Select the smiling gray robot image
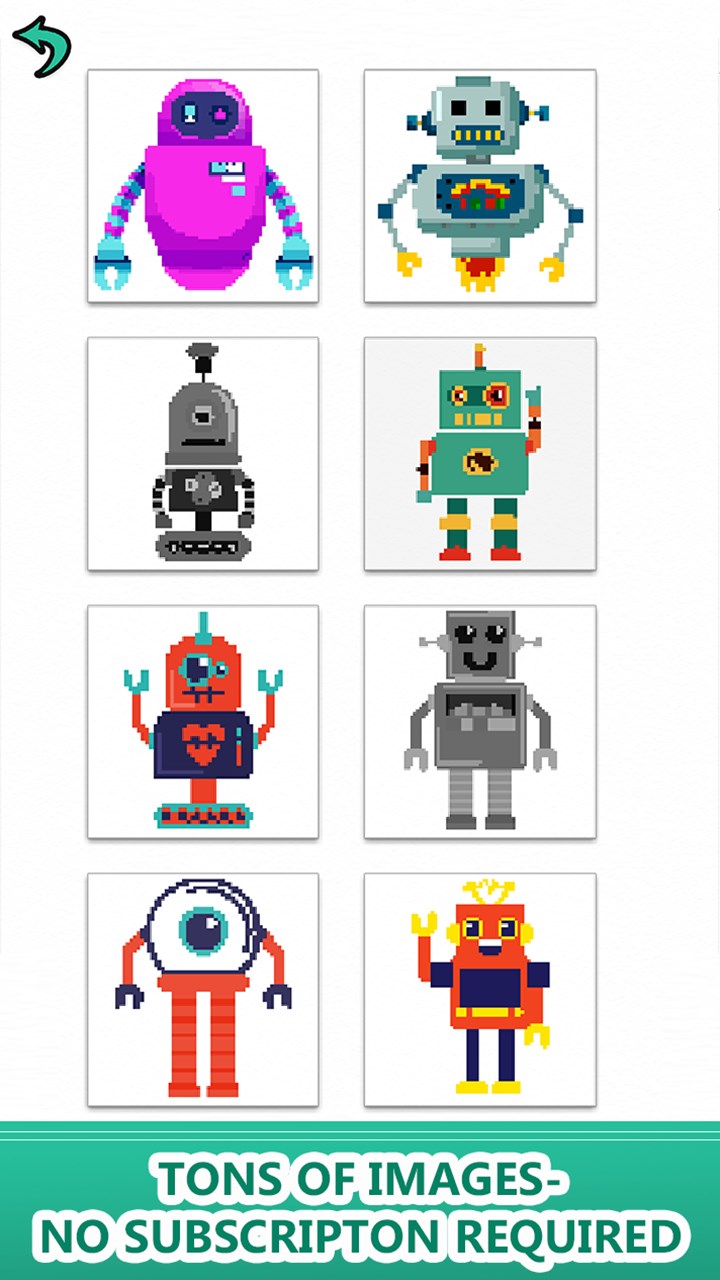 [480, 722]
